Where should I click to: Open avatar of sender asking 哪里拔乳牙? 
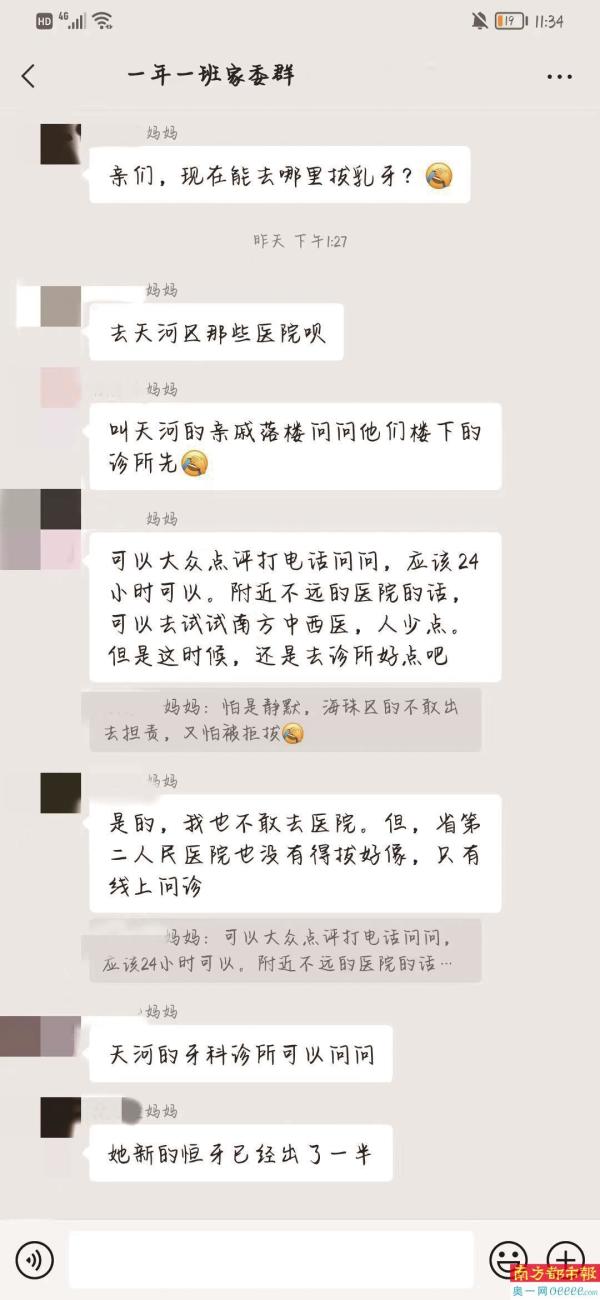[x=60, y=145]
